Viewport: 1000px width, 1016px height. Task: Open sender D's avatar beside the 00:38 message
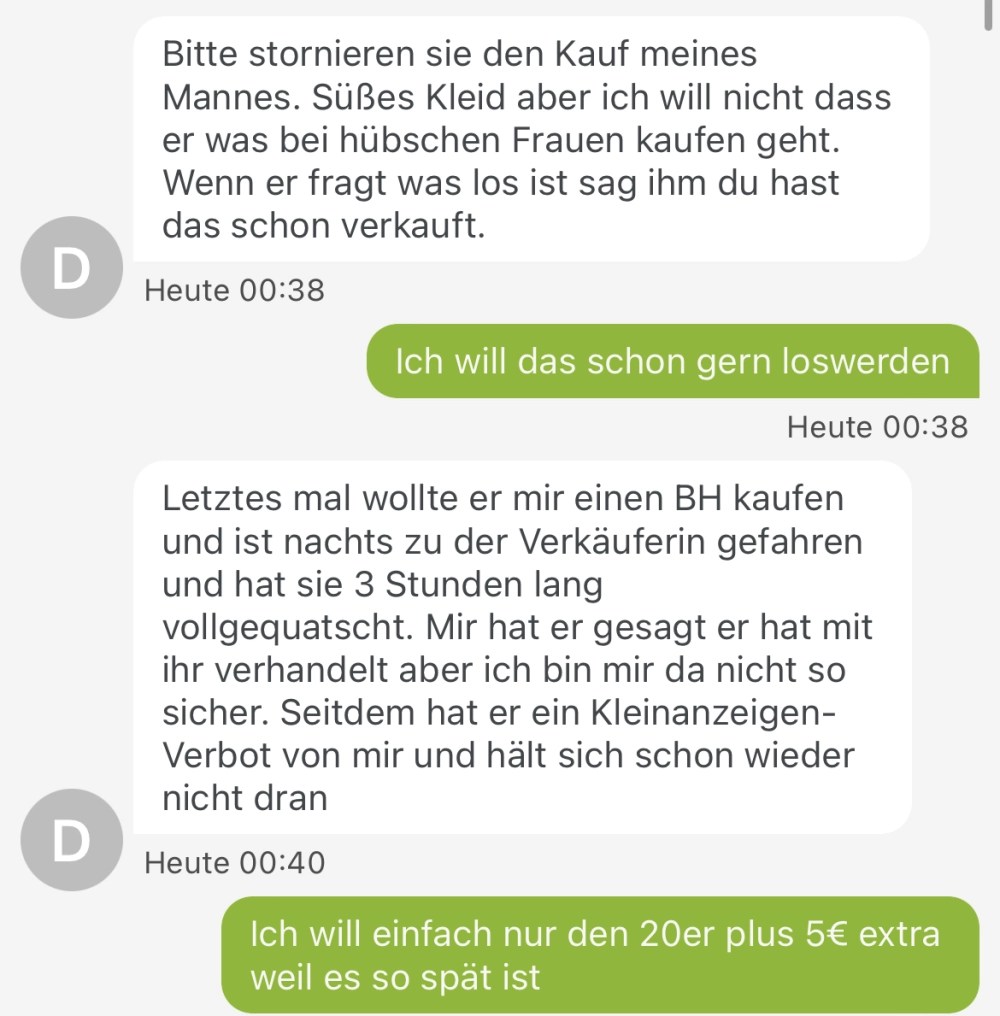[x=70, y=269]
